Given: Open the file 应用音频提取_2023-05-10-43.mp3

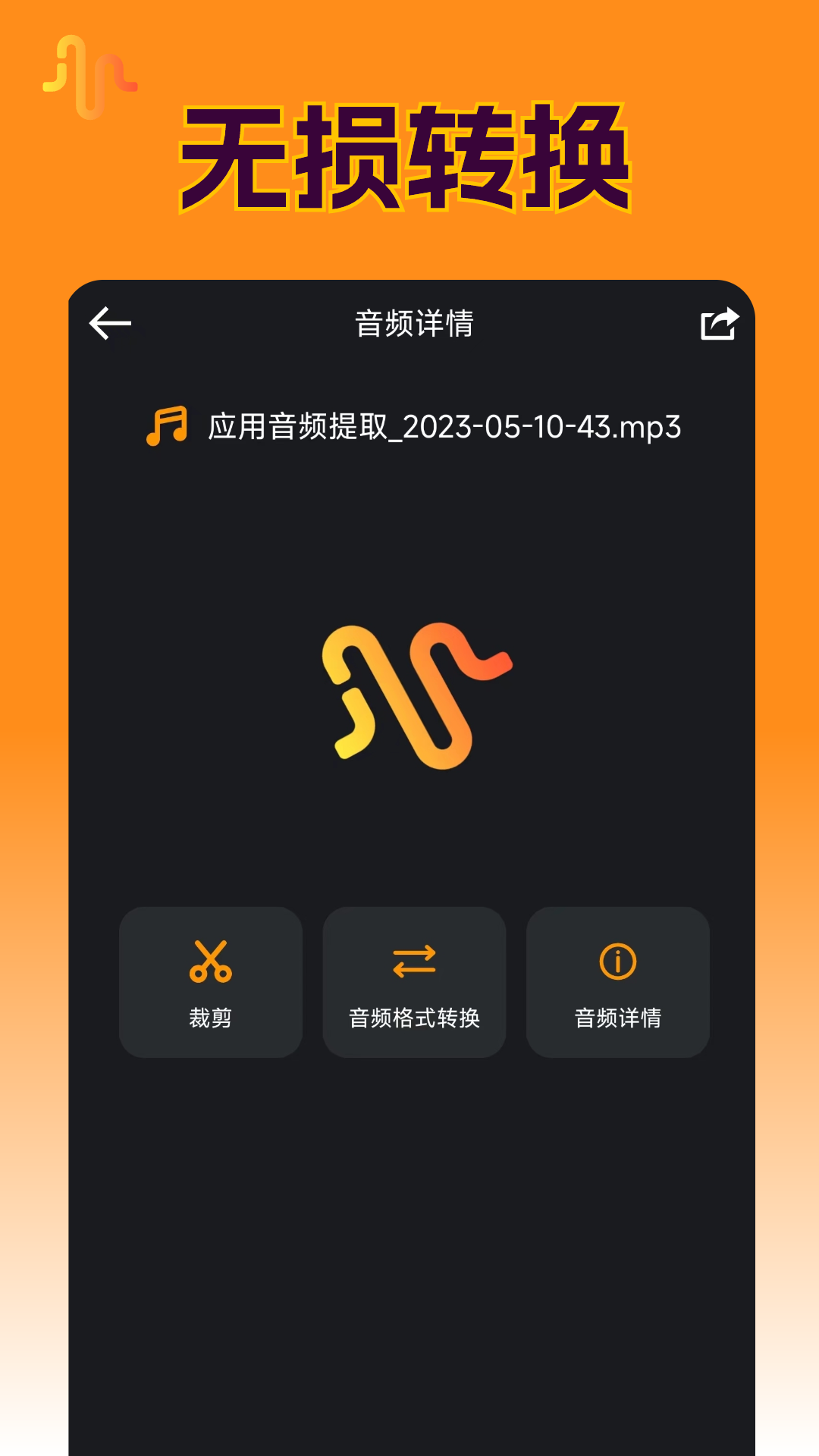Looking at the screenshot, I should pyautogui.click(x=444, y=427).
